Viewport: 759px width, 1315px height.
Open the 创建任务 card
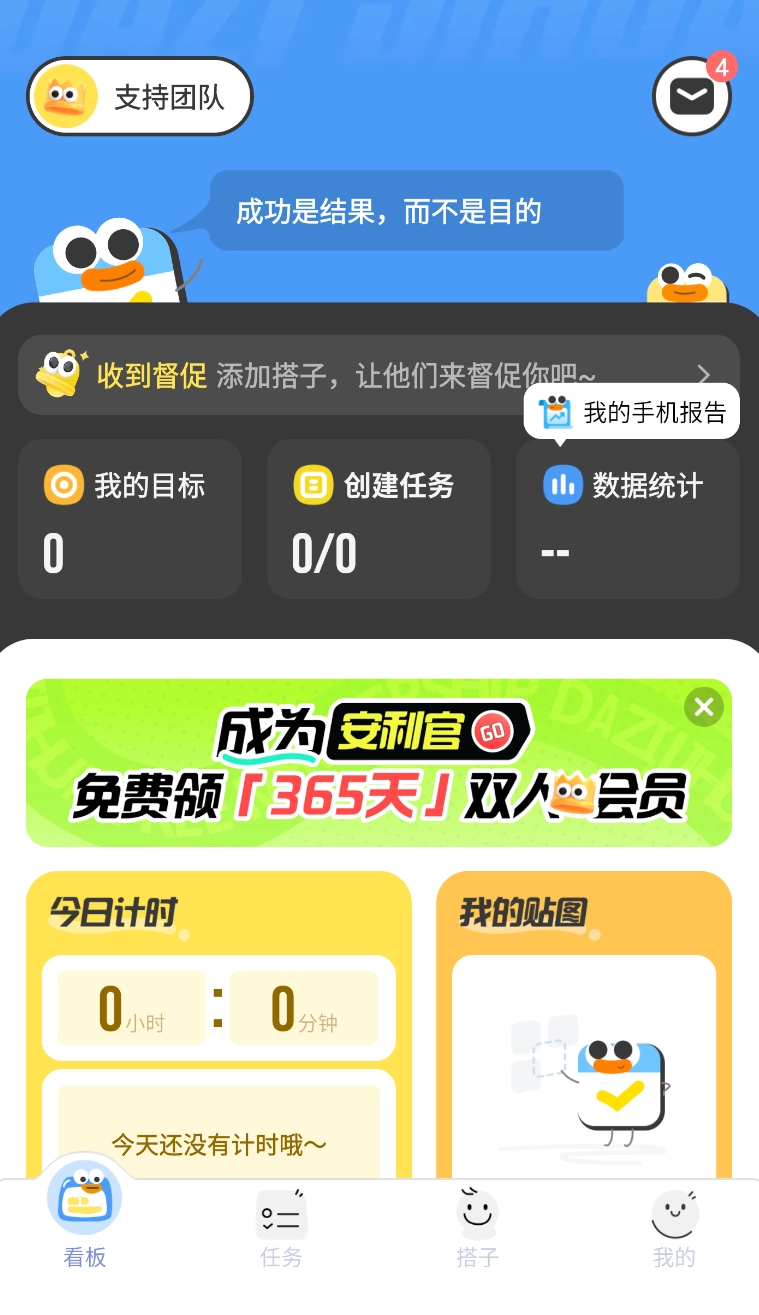click(x=378, y=518)
